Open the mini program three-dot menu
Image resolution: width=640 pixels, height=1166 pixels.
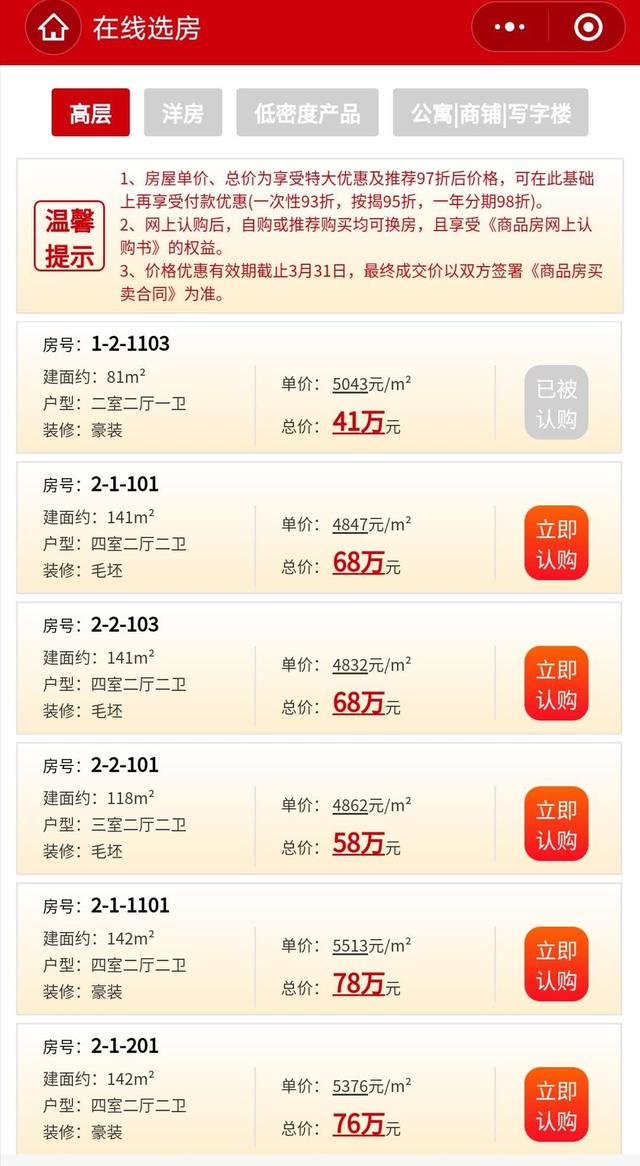tap(510, 28)
